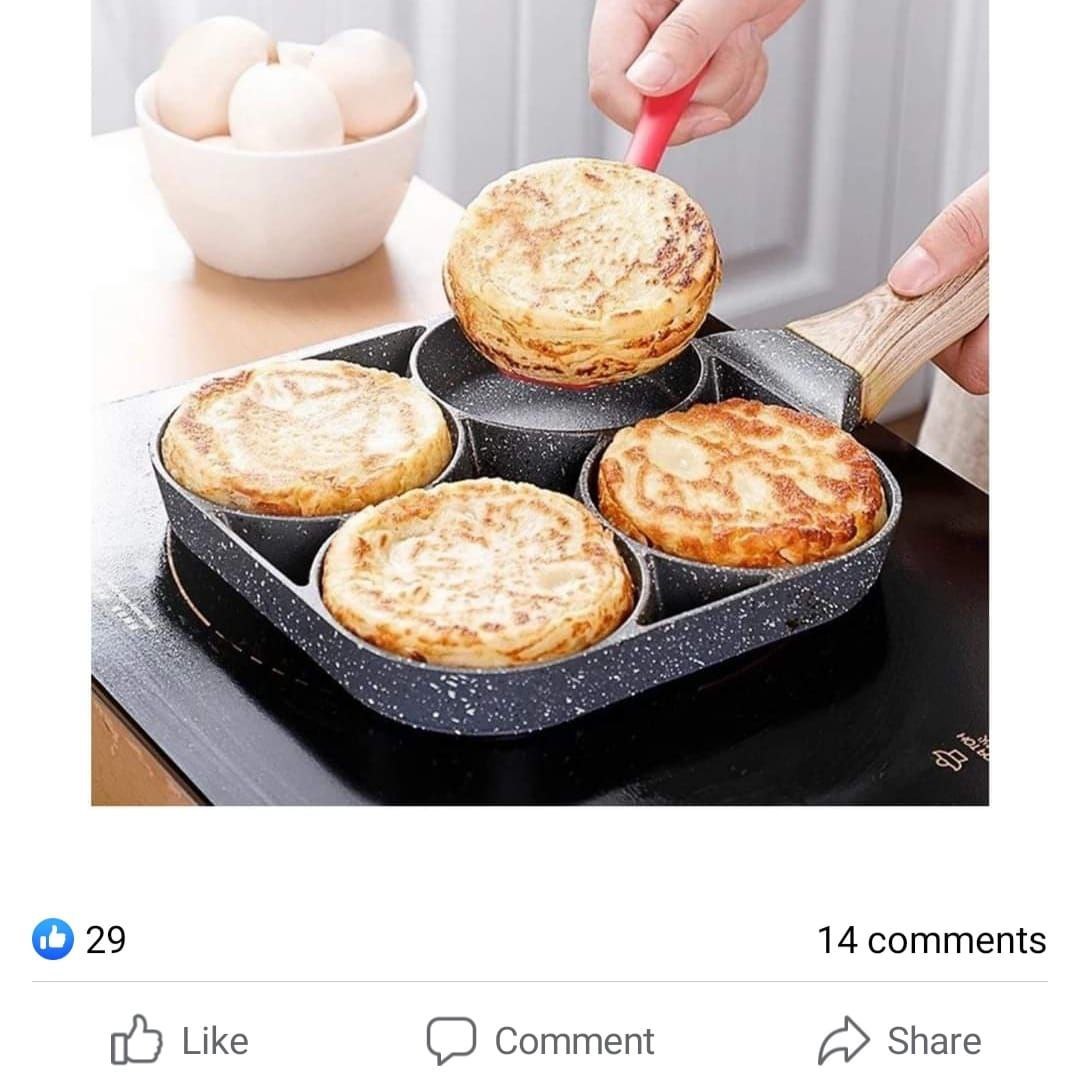See who reacted with 29 likes

pyautogui.click(x=80, y=940)
